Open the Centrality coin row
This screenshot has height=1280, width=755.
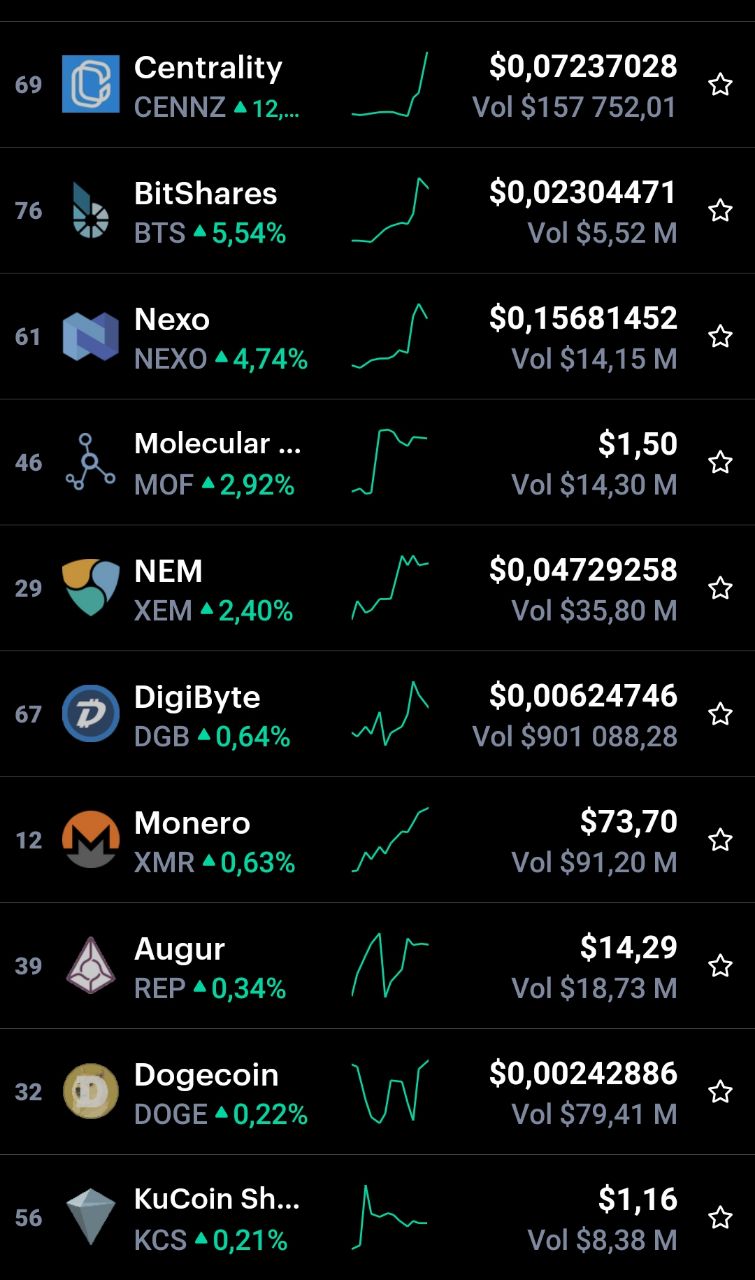click(x=377, y=85)
